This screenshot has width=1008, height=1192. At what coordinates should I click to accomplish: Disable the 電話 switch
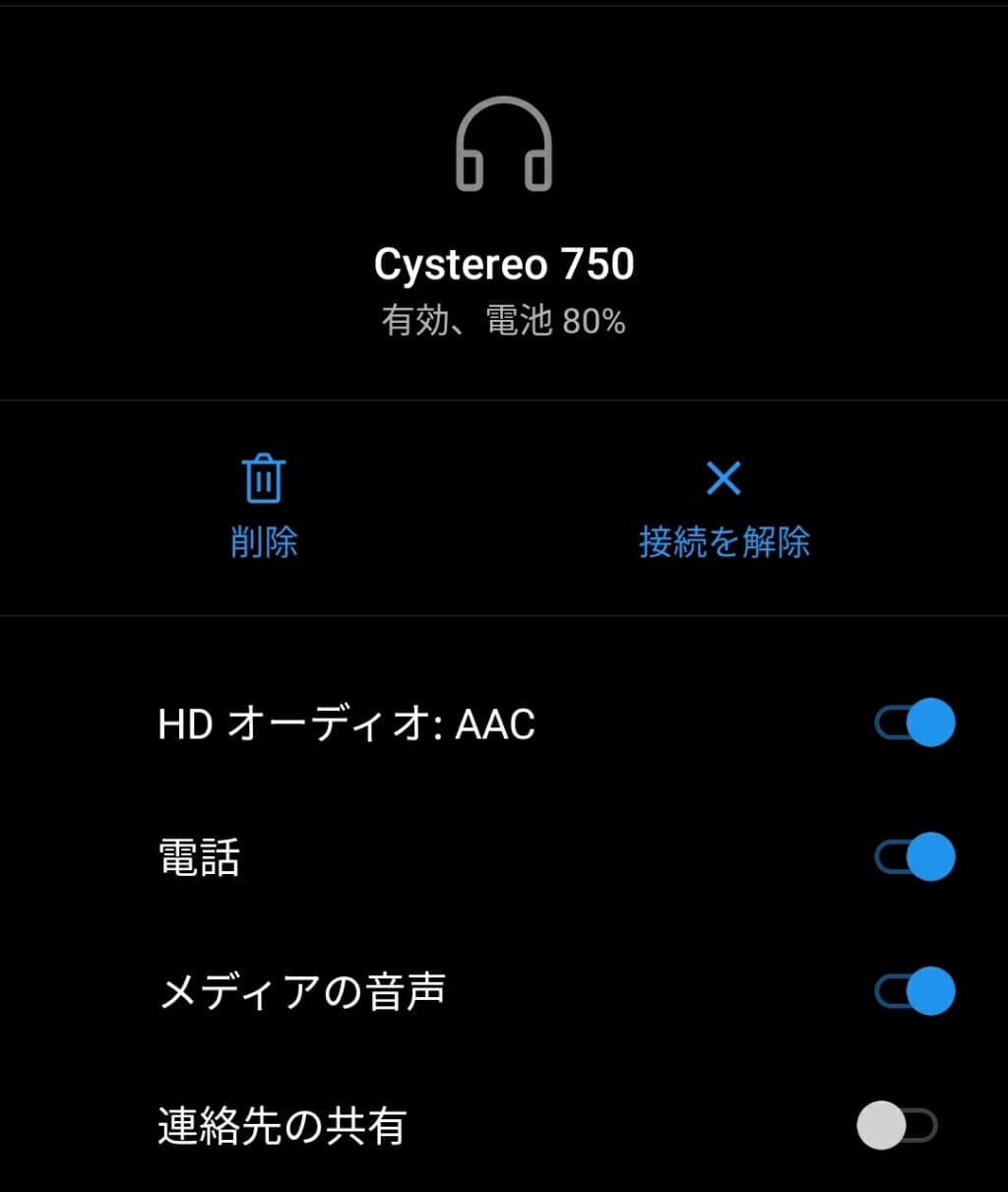(914, 857)
